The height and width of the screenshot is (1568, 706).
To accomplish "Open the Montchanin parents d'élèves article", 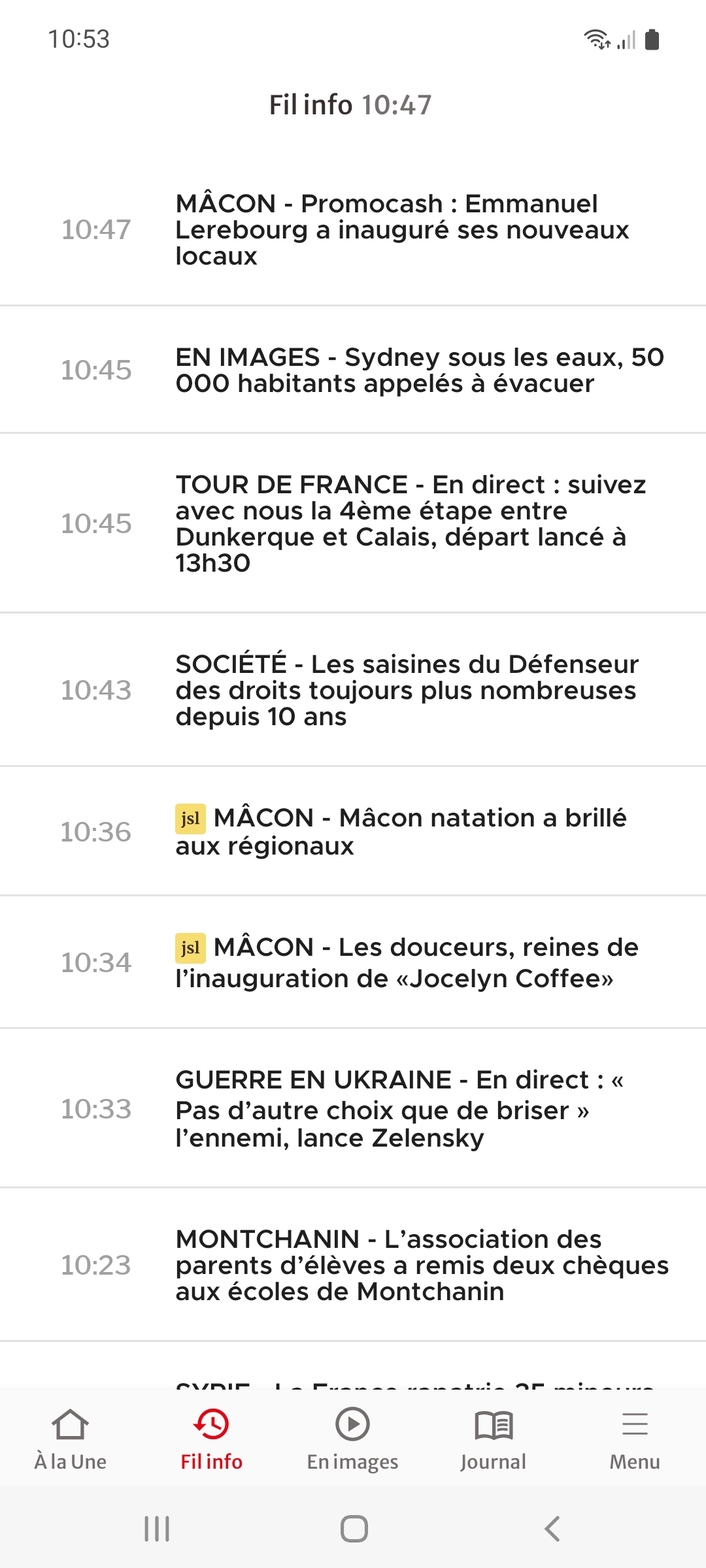I will pos(422,1266).
